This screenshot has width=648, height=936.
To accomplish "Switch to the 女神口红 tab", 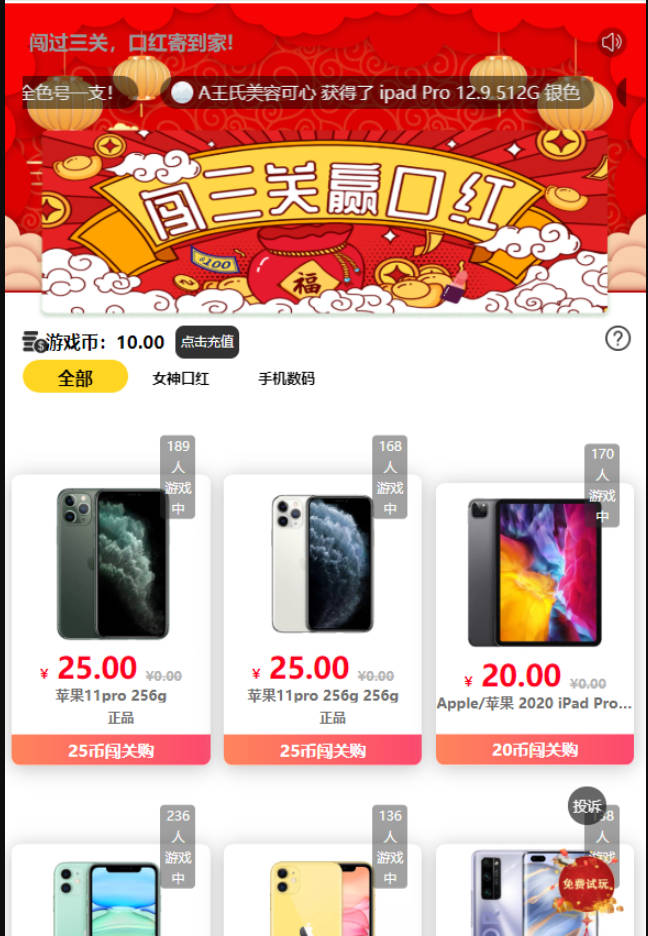I will pyautogui.click(x=181, y=379).
